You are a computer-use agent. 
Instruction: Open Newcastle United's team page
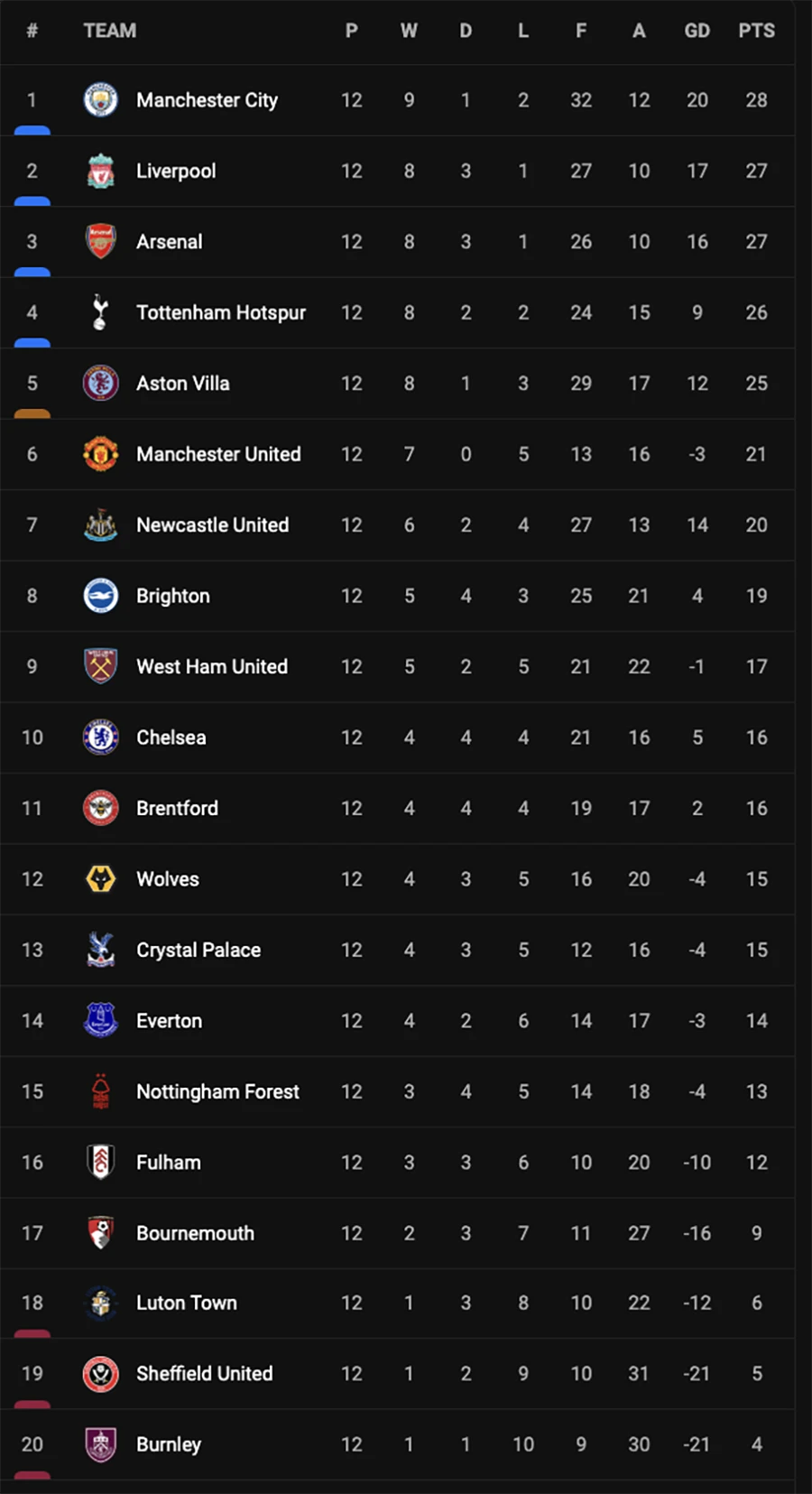coord(212,524)
